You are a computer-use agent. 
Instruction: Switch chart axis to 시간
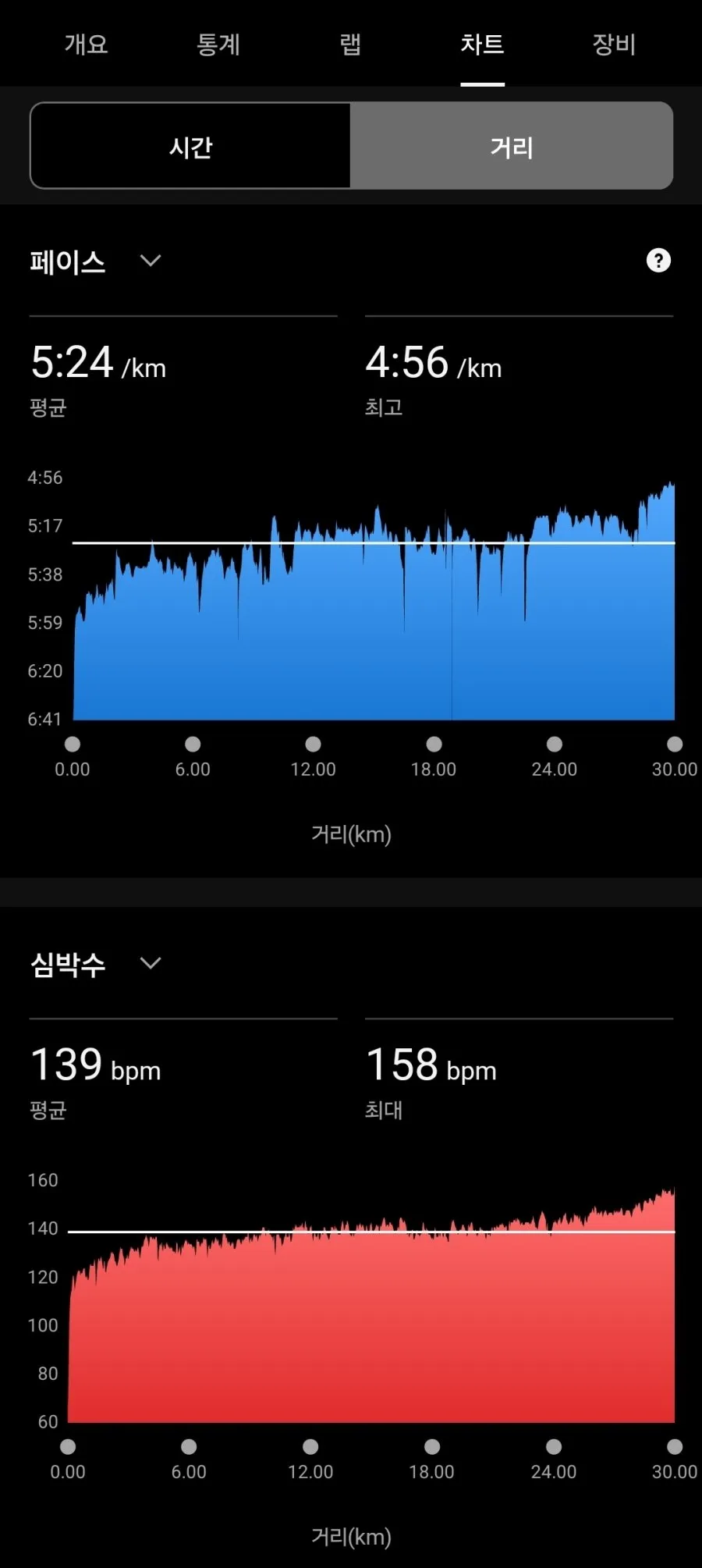(190, 146)
